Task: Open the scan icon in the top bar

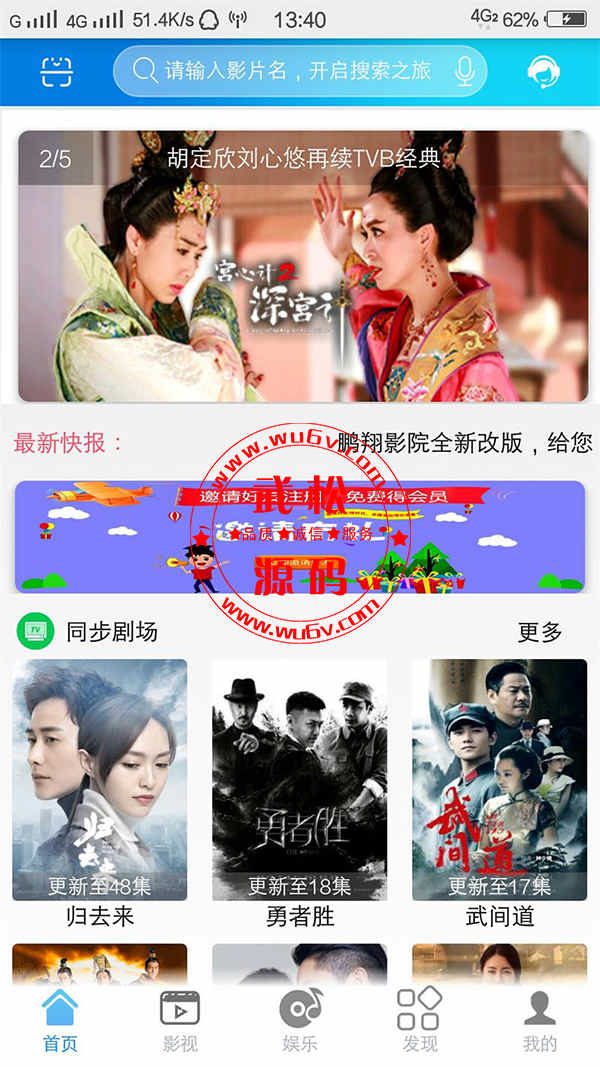Action: (56, 71)
